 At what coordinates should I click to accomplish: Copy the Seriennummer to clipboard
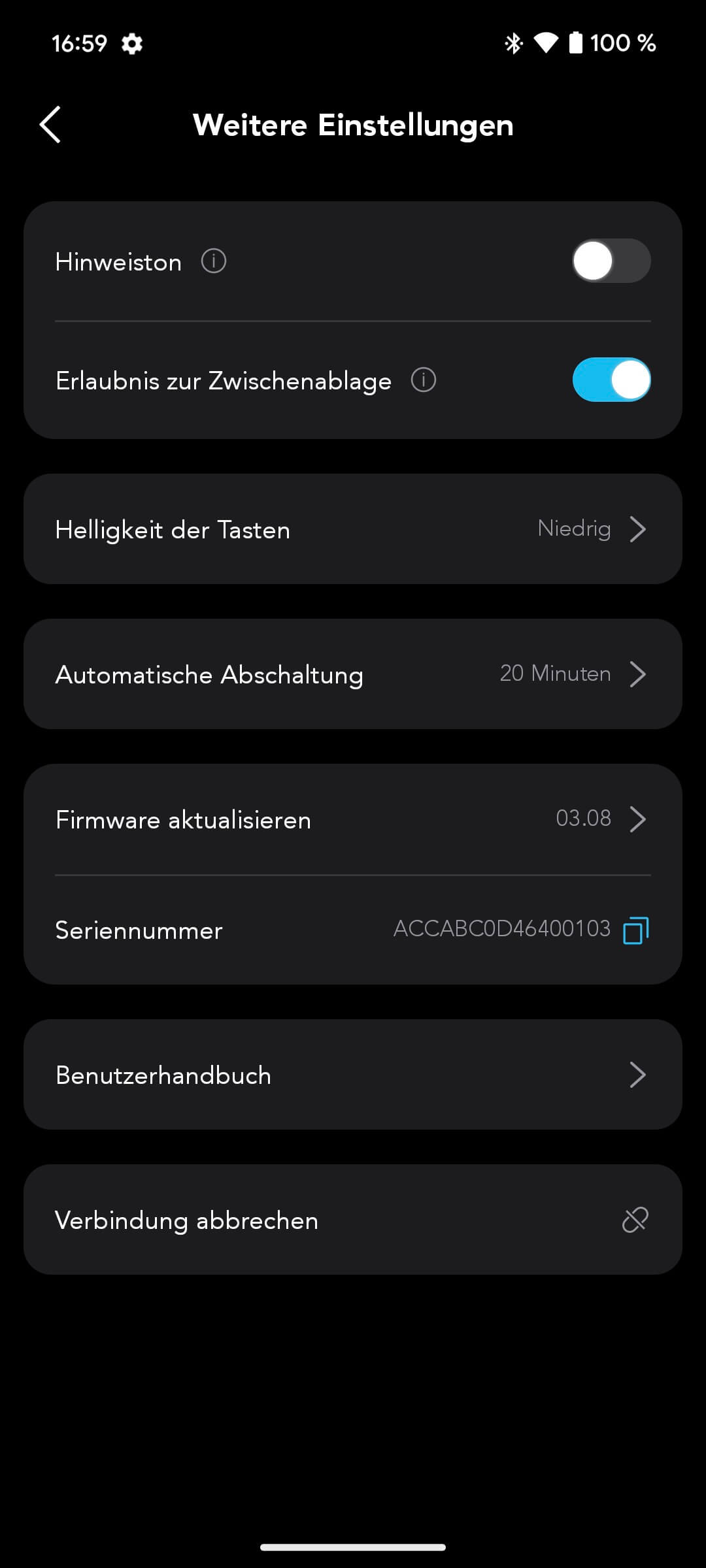pos(635,930)
